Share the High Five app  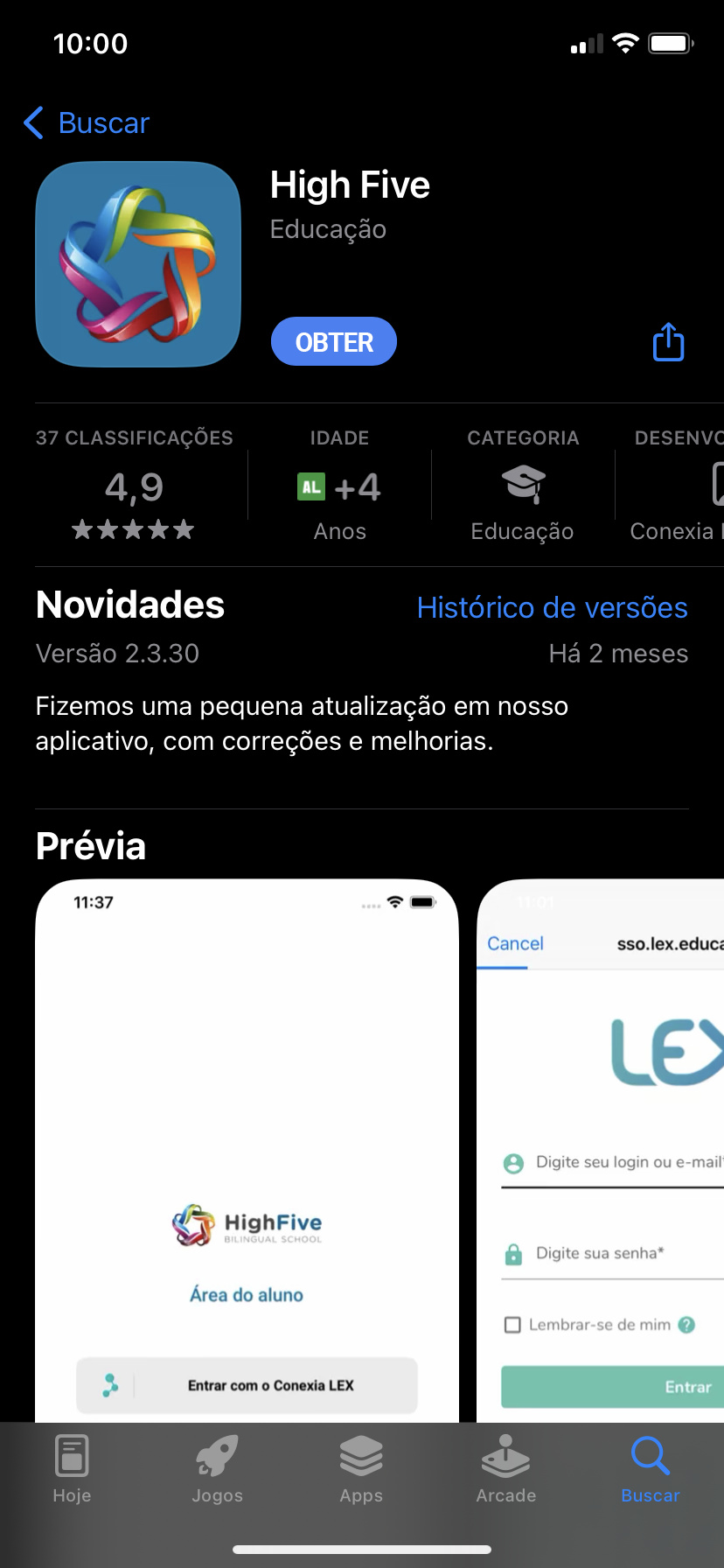[668, 342]
